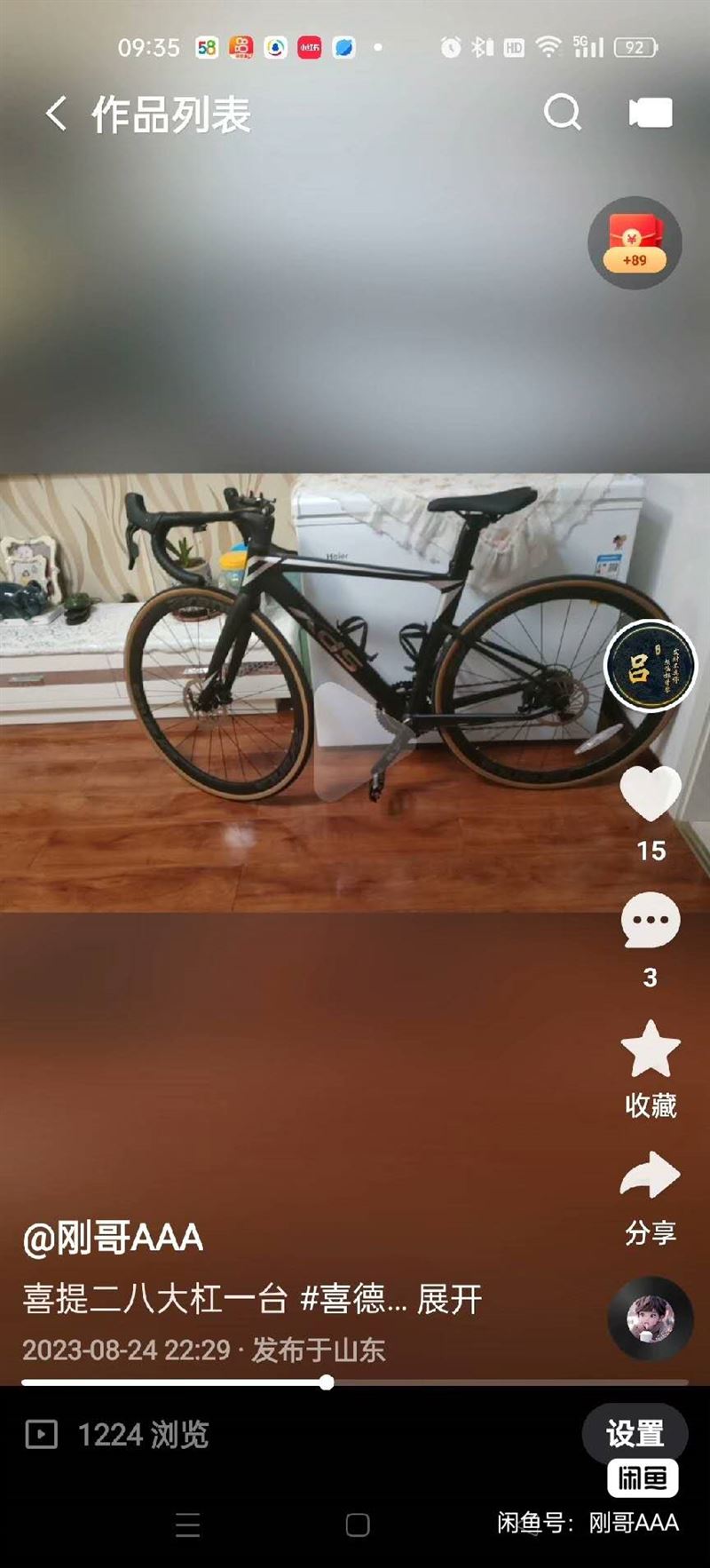Open the camera icon in the header
Viewport: 710px width, 1568px height.
(651, 113)
